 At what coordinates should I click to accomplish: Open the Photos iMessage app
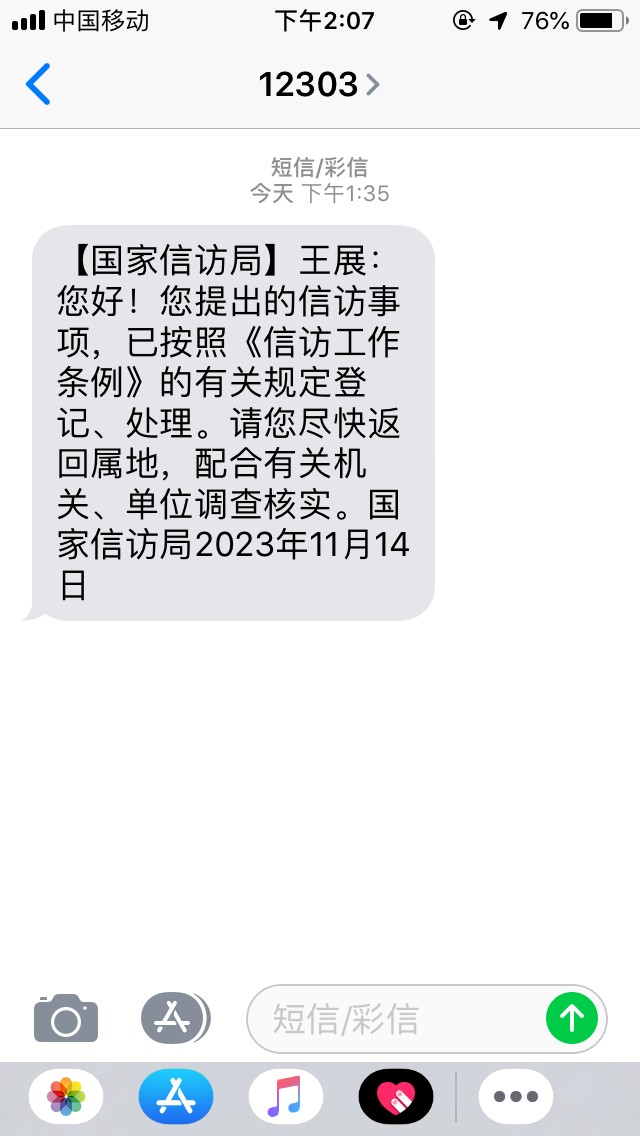tap(67, 1096)
